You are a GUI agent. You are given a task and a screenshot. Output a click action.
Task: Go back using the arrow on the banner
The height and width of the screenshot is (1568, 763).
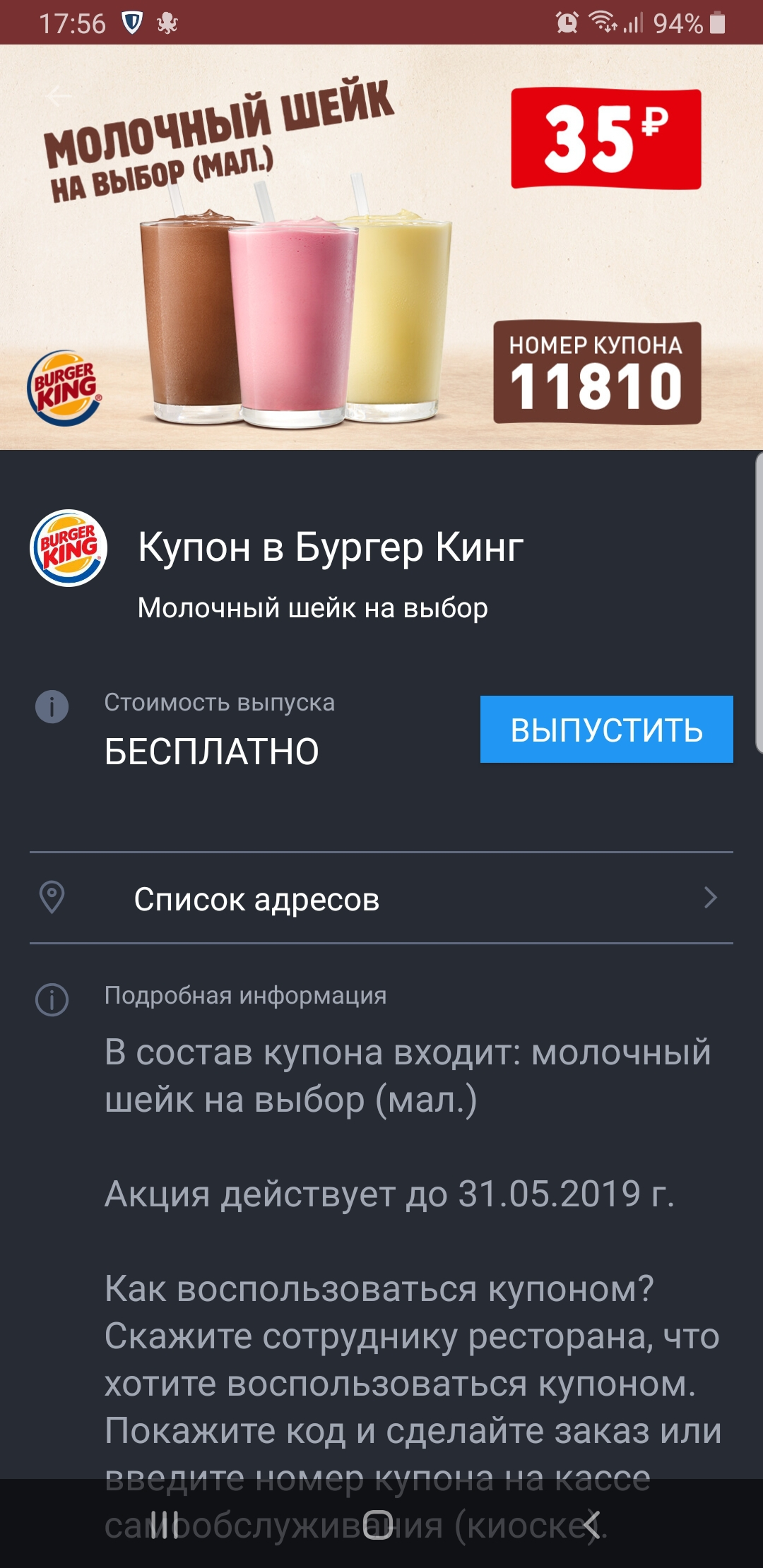coord(59,96)
